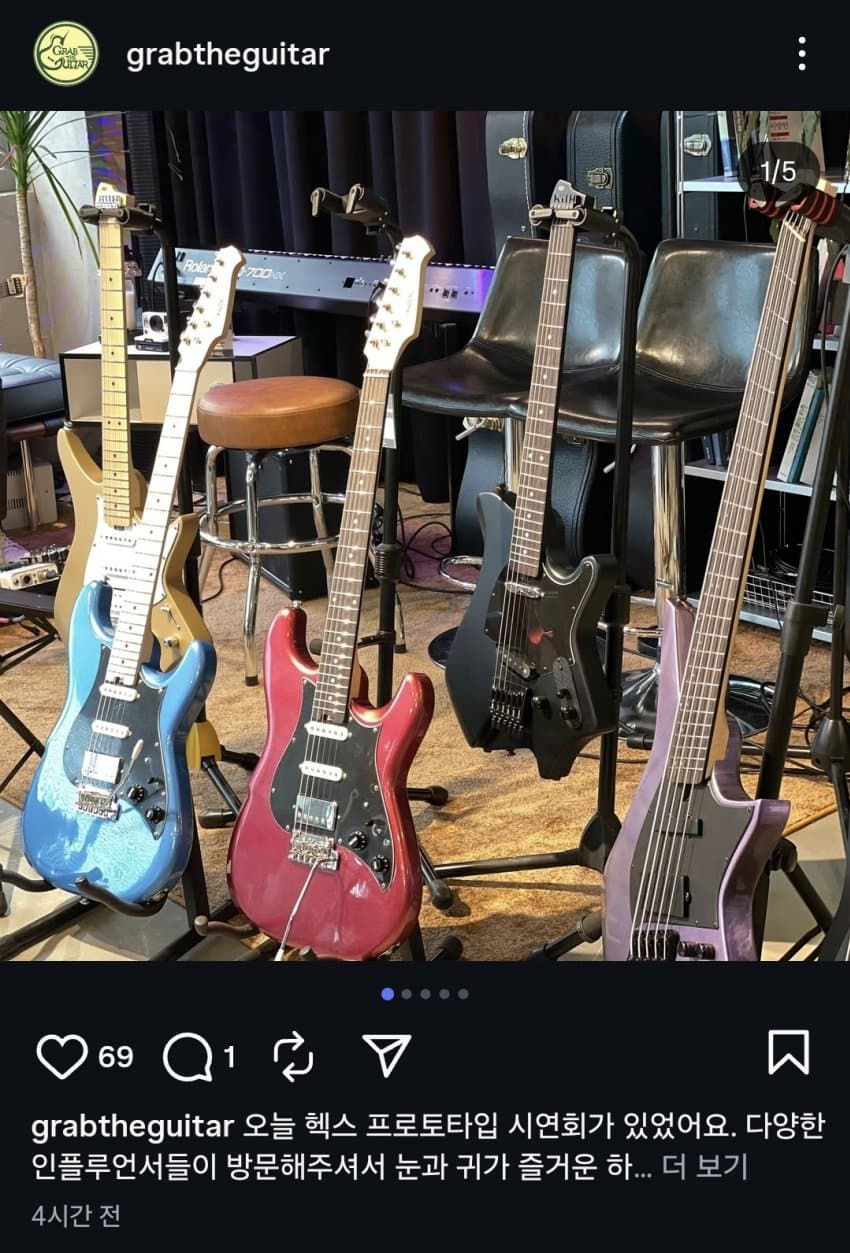Open the guitar photo in the post
850x1253 pixels.
click(425, 535)
